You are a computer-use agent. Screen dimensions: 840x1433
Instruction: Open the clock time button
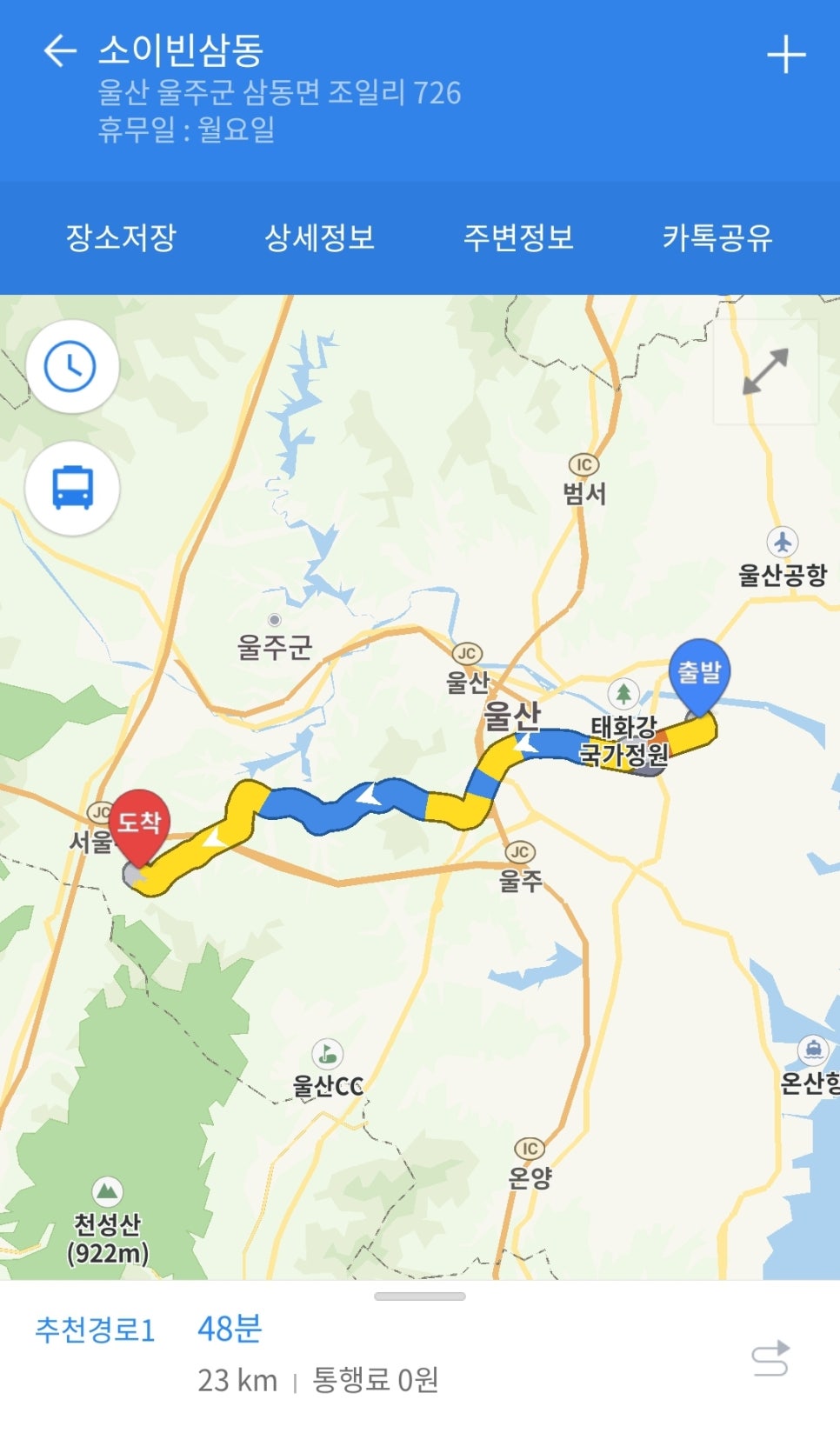coord(72,366)
